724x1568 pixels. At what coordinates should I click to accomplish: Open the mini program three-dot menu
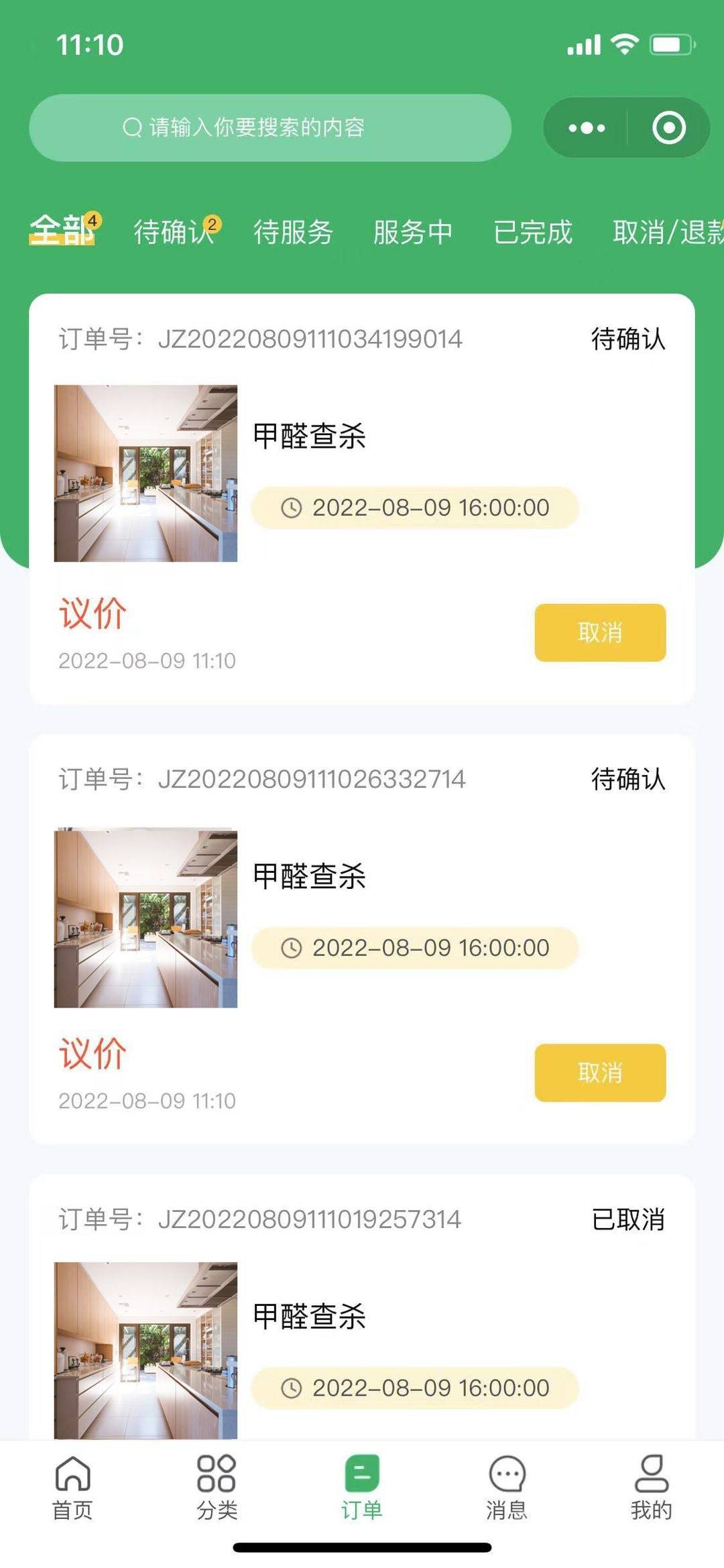pos(587,127)
